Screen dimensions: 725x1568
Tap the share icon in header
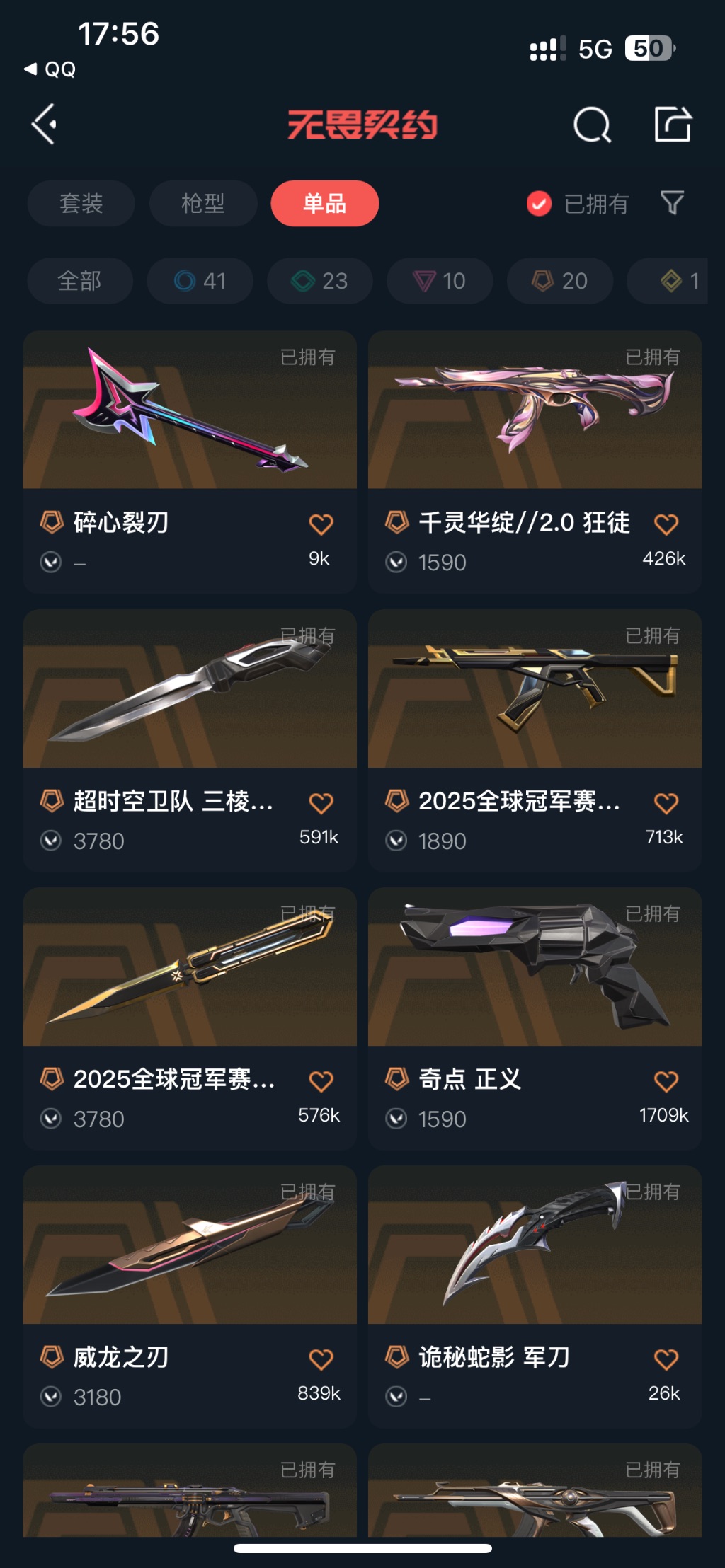(672, 125)
